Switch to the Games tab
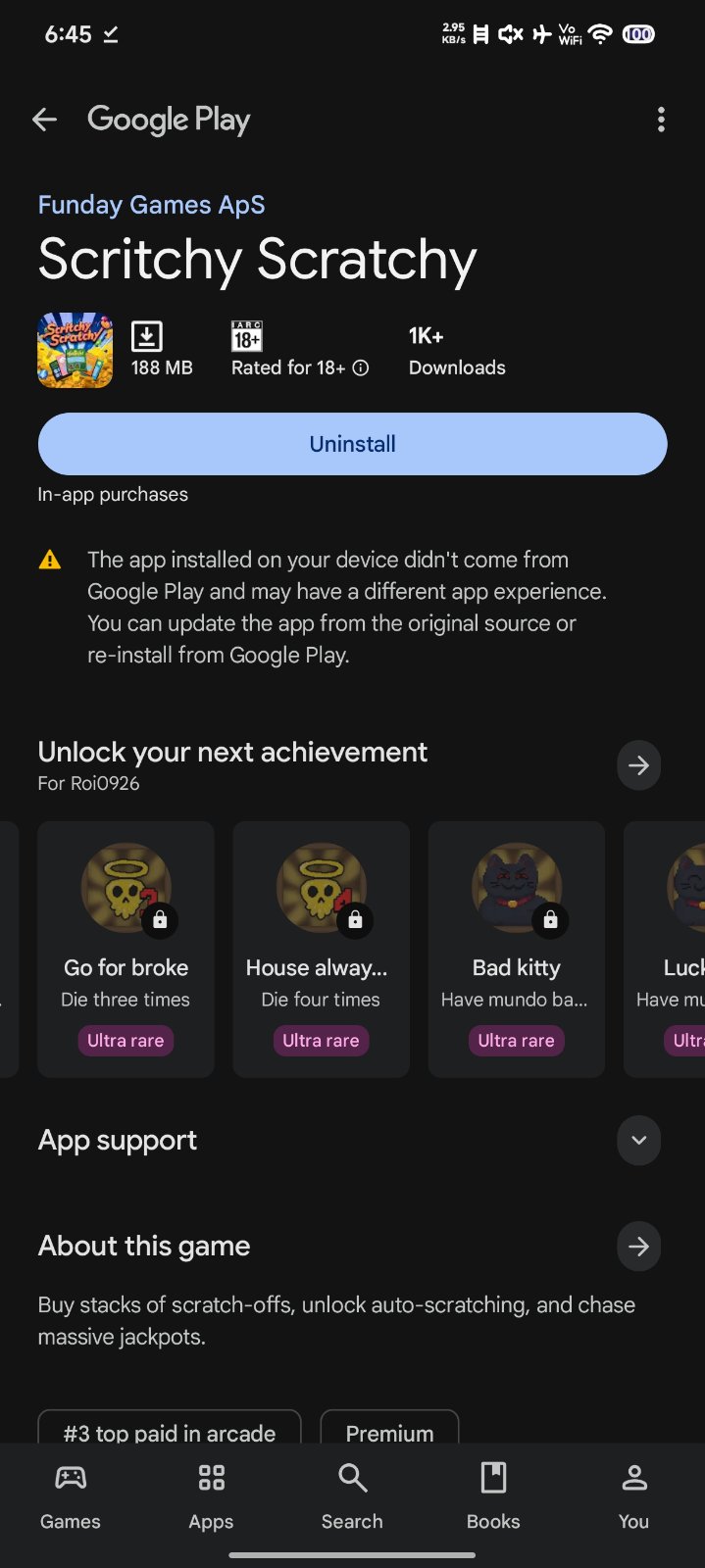705x1568 pixels. [71, 1496]
